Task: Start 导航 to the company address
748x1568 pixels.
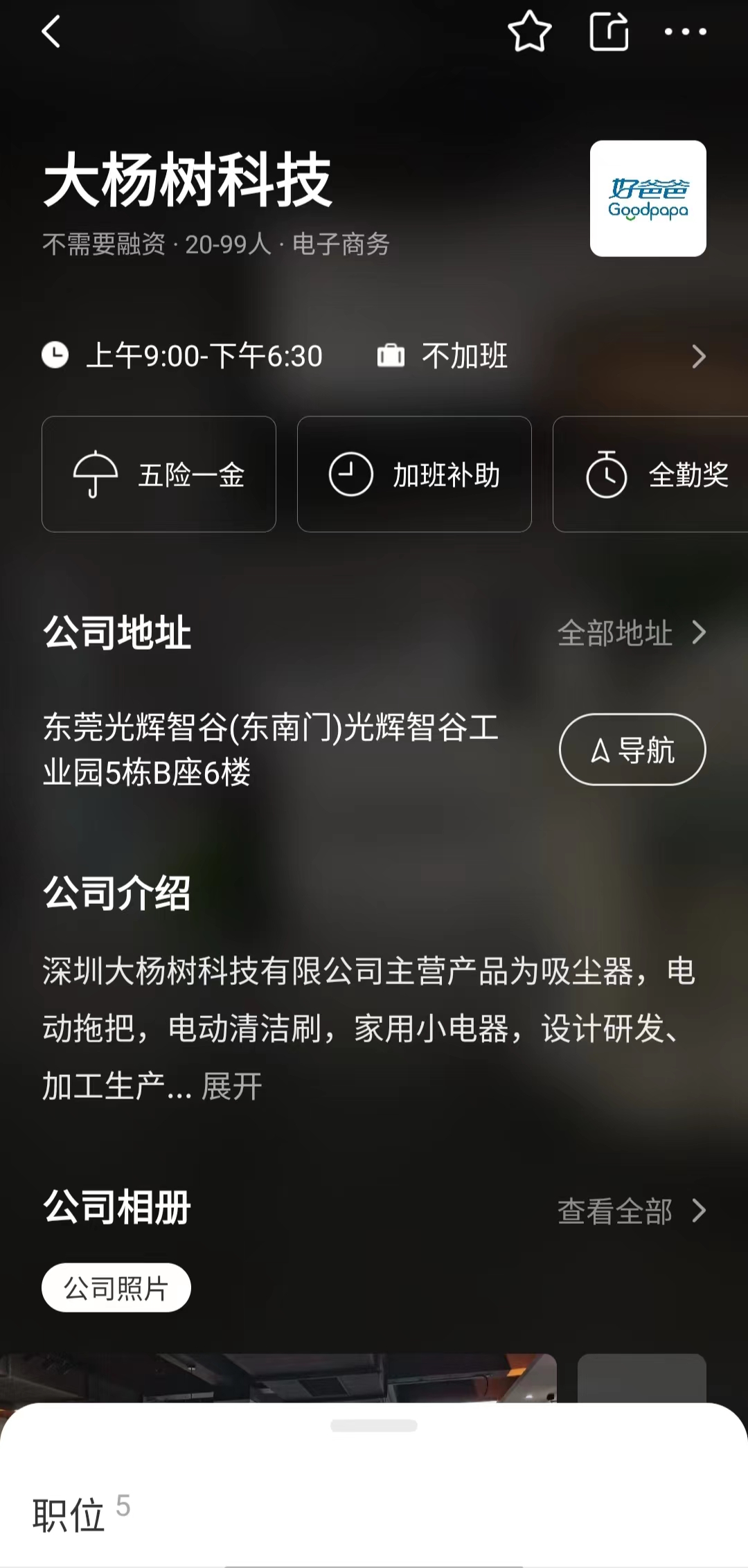Action: click(632, 749)
